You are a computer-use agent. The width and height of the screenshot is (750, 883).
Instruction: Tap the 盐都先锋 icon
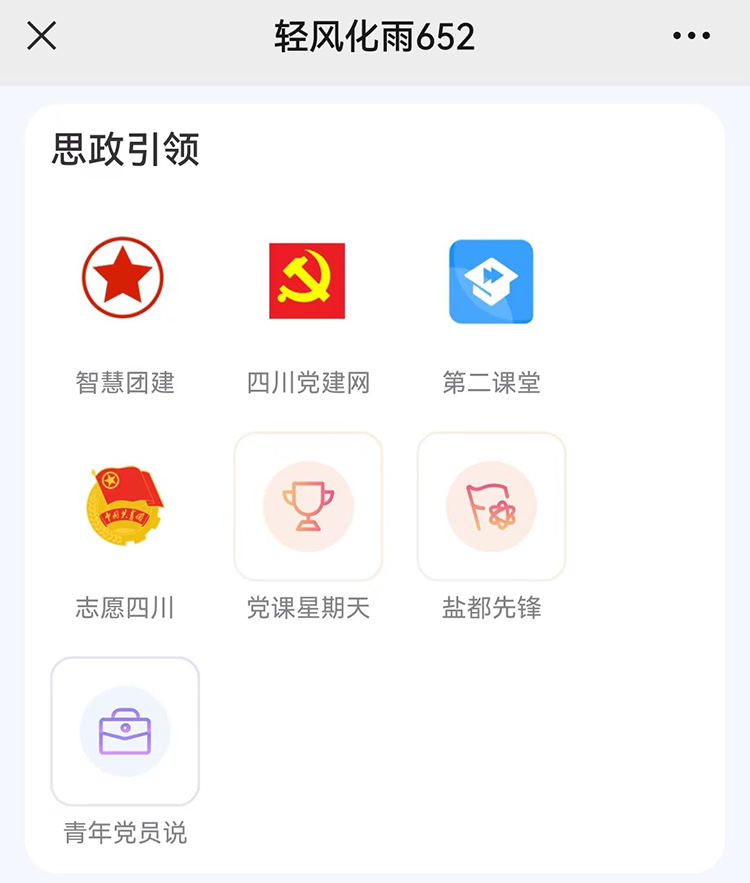click(x=491, y=506)
